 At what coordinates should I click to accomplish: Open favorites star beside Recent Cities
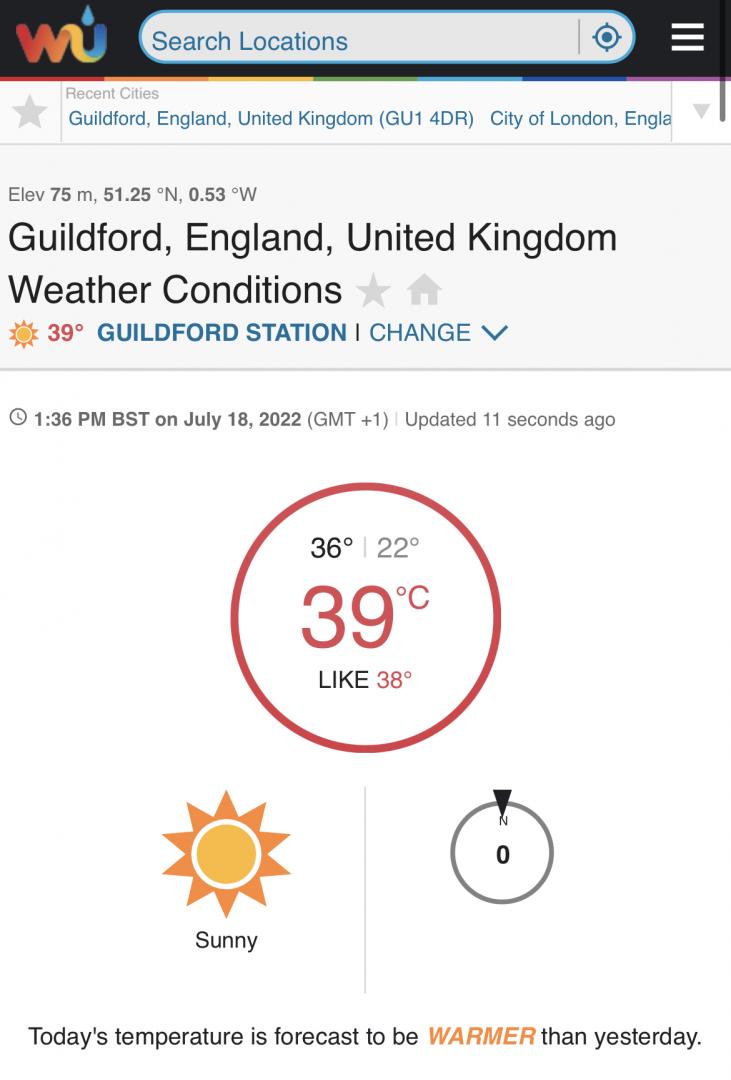point(30,112)
